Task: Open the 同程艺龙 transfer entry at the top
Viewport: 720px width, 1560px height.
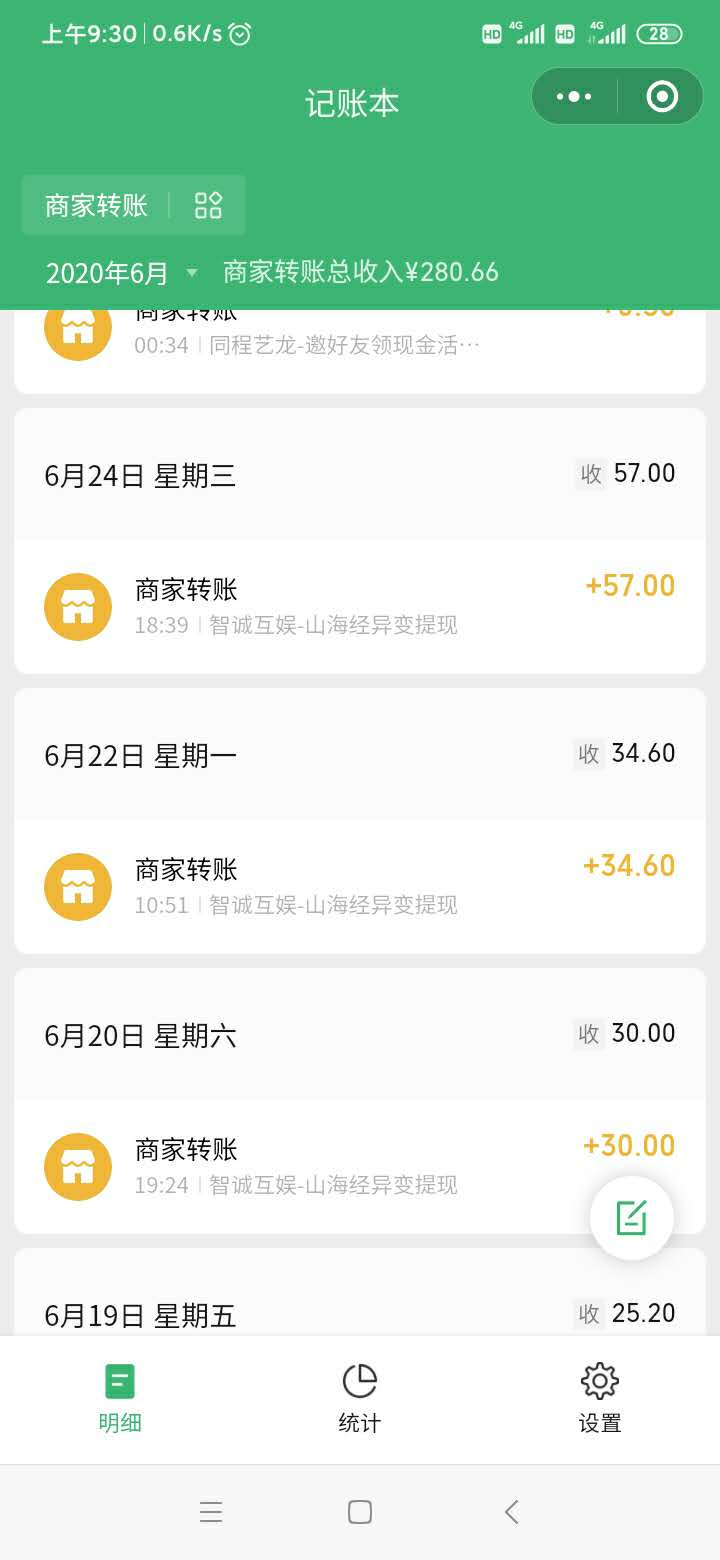Action: pos(360,335)
